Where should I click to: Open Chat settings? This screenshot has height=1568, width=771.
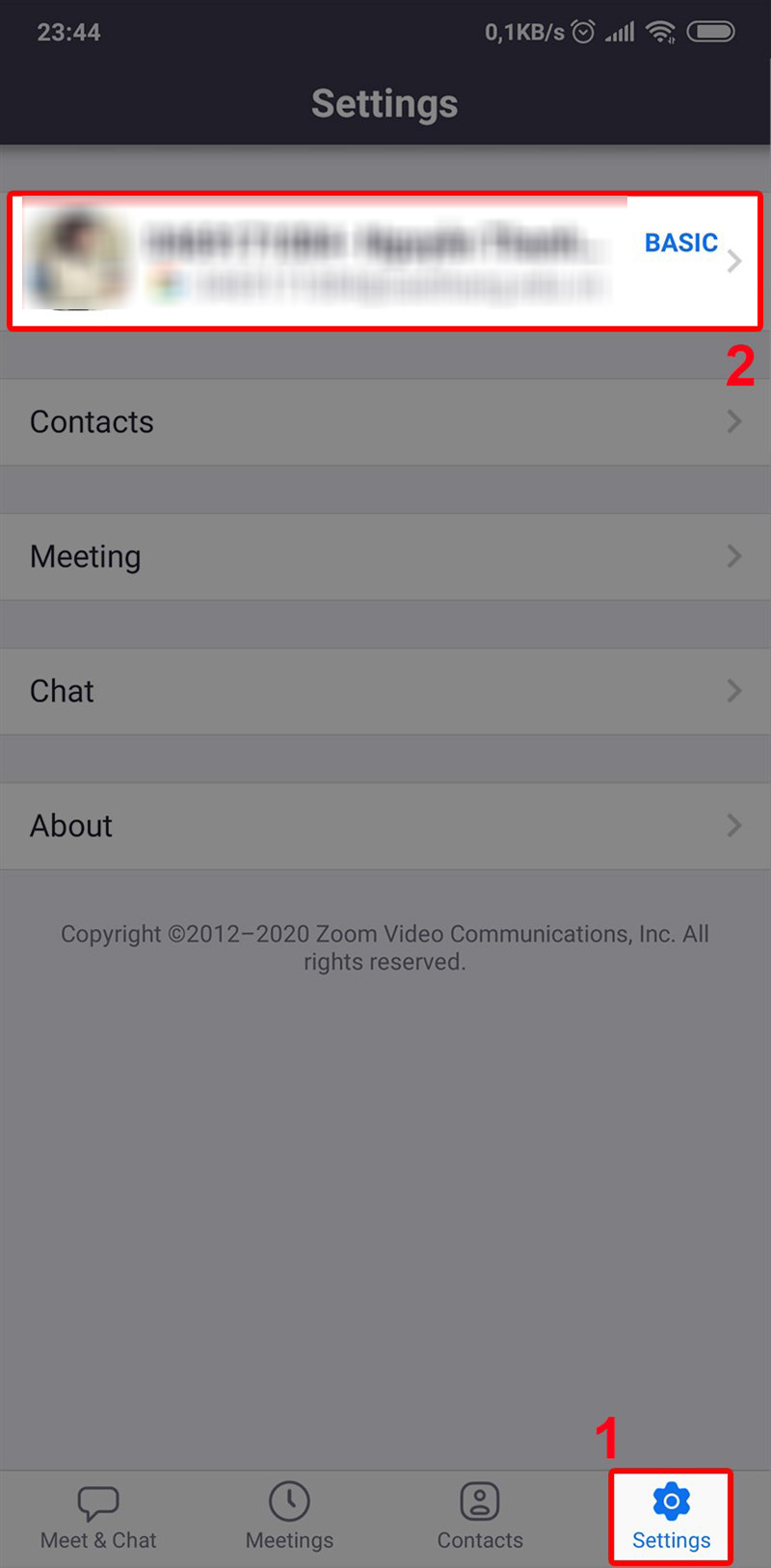click(385, 691)
